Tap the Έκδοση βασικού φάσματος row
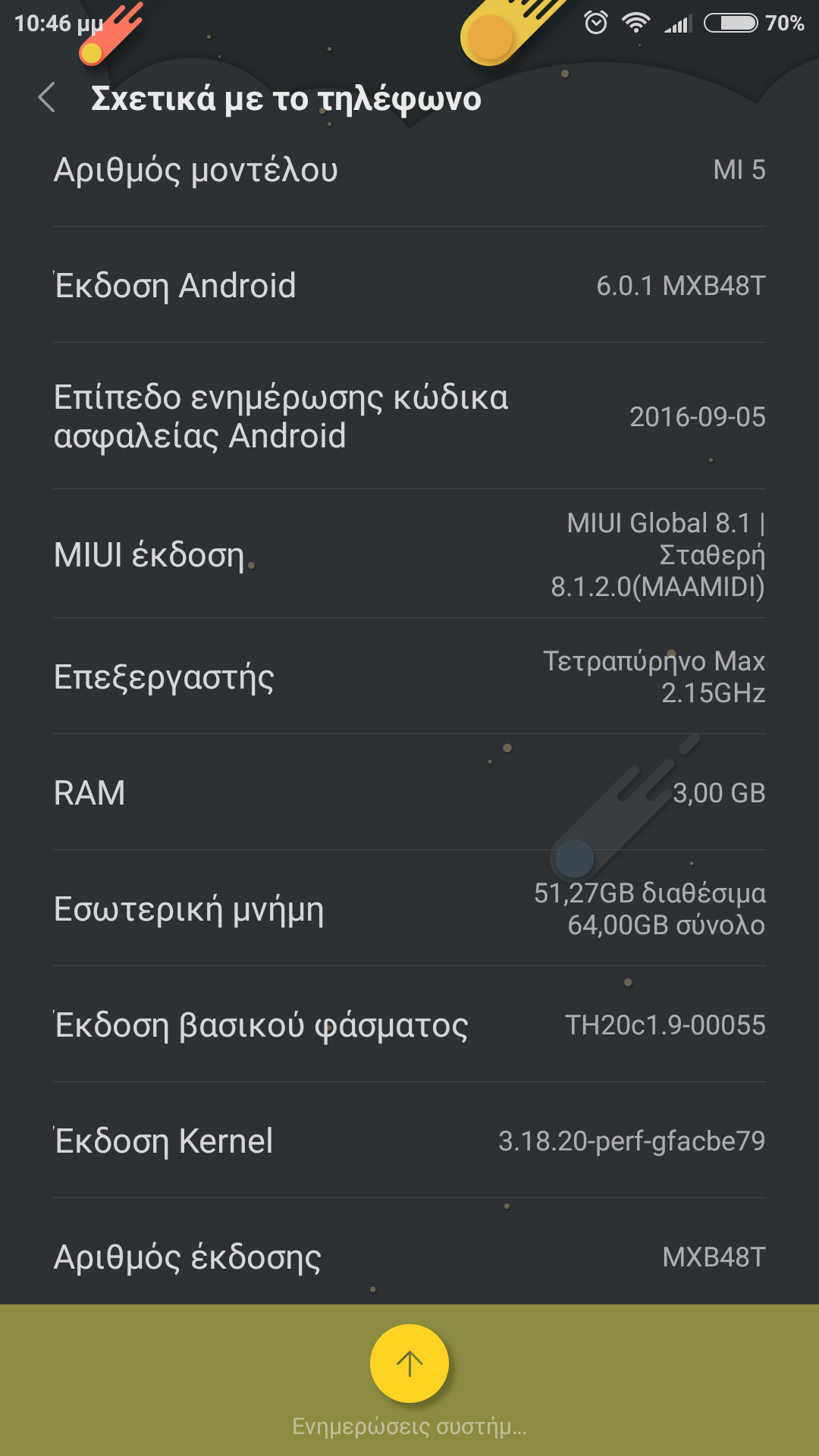 (x=409, y=1025)
